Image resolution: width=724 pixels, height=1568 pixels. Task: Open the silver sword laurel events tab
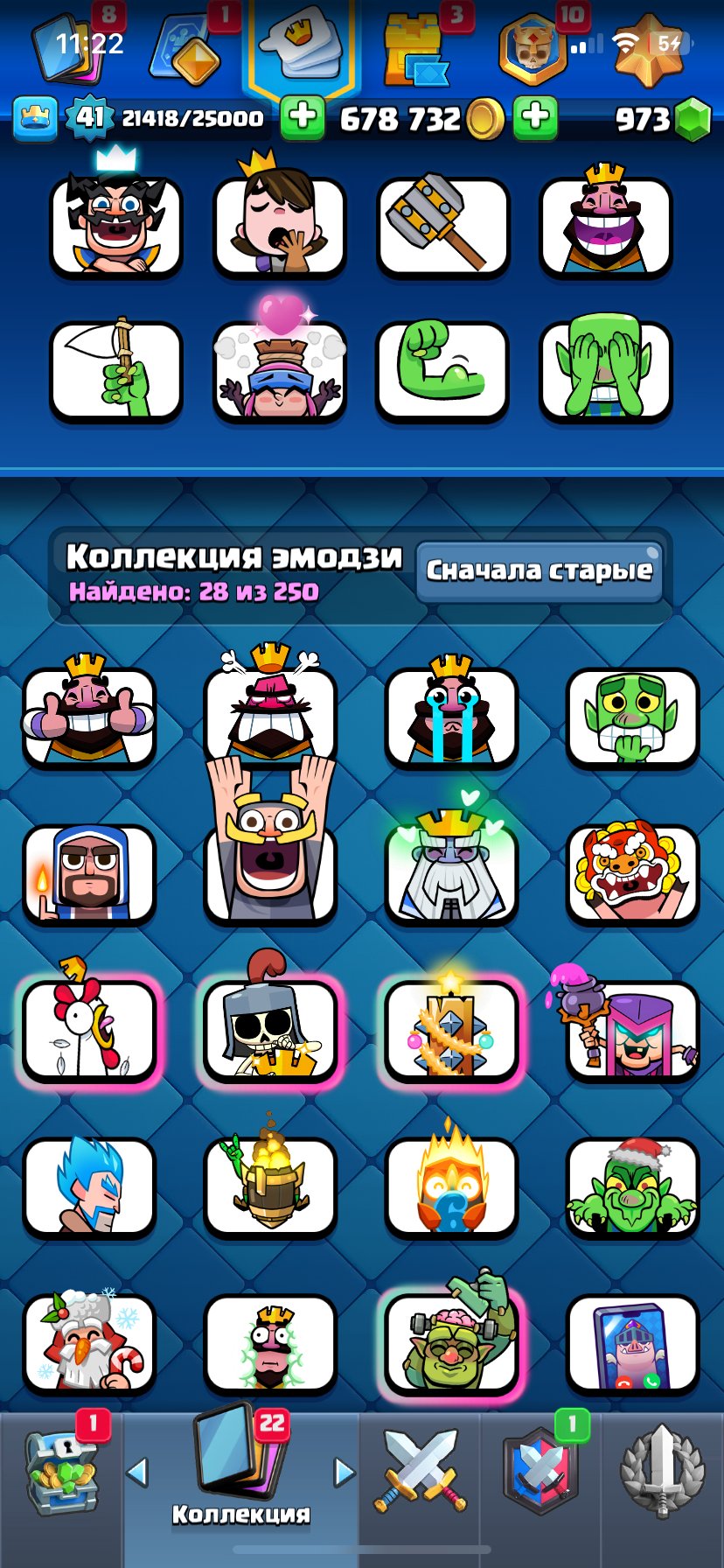point(662,1472)
